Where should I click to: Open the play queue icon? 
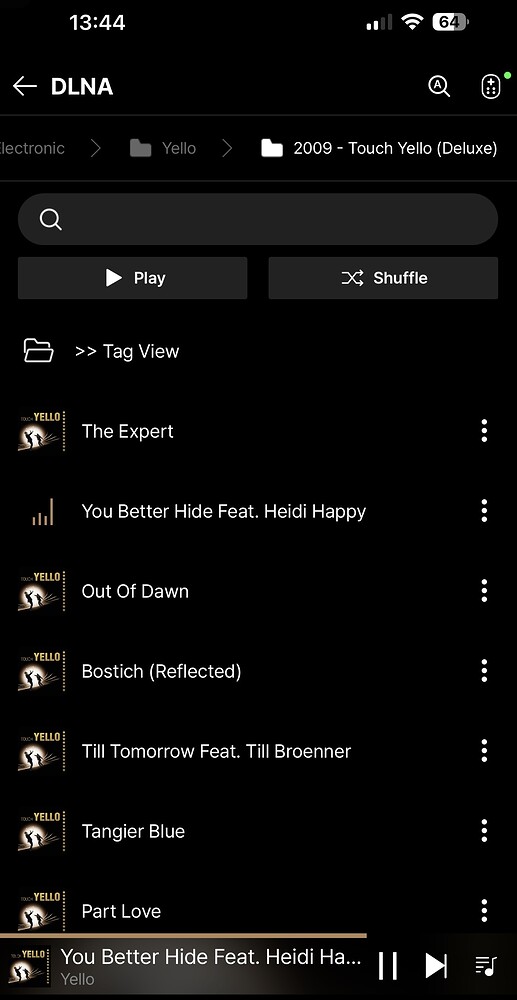(486, 966)
